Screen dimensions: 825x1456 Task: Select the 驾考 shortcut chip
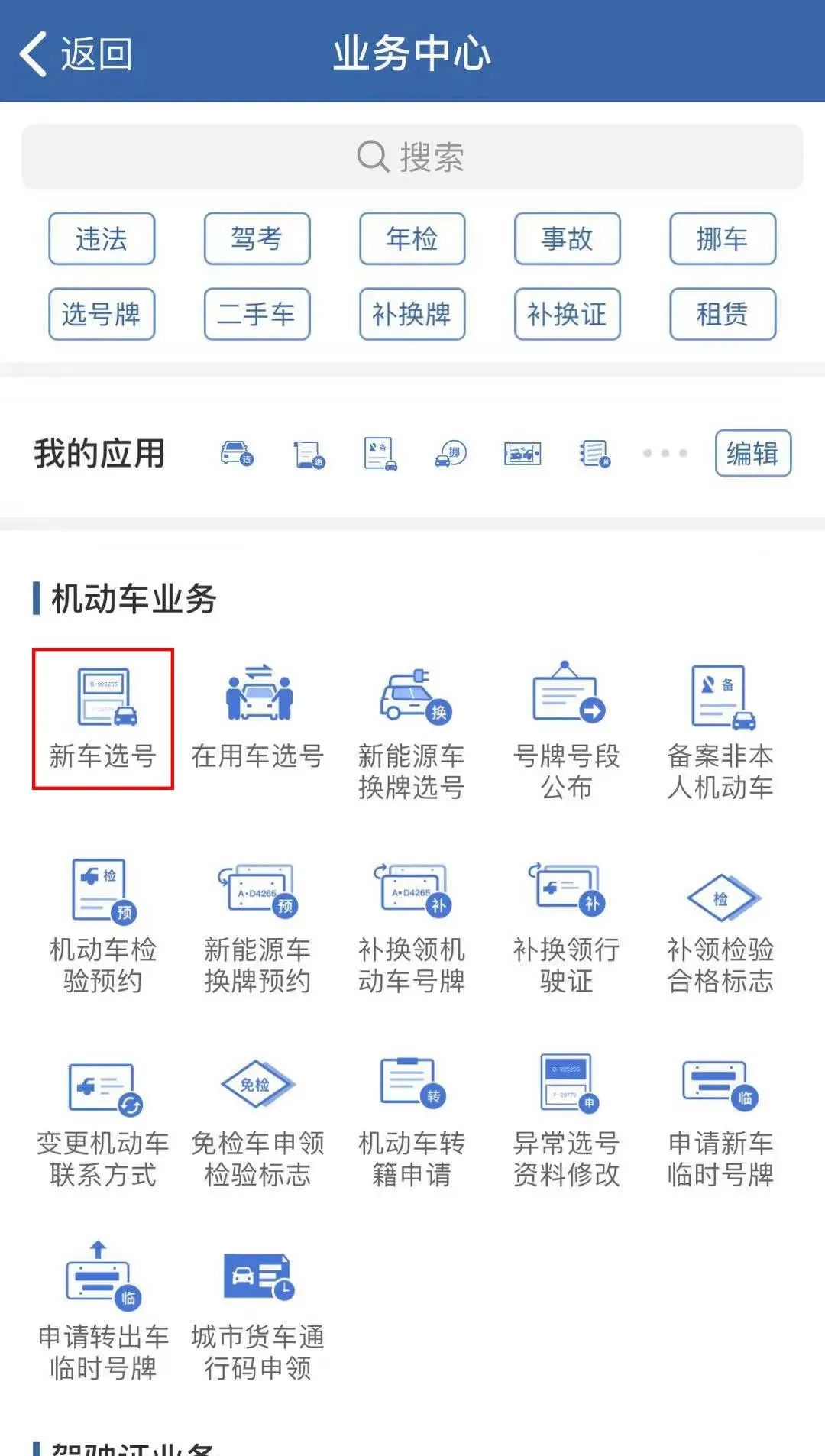tap(257, 239)
